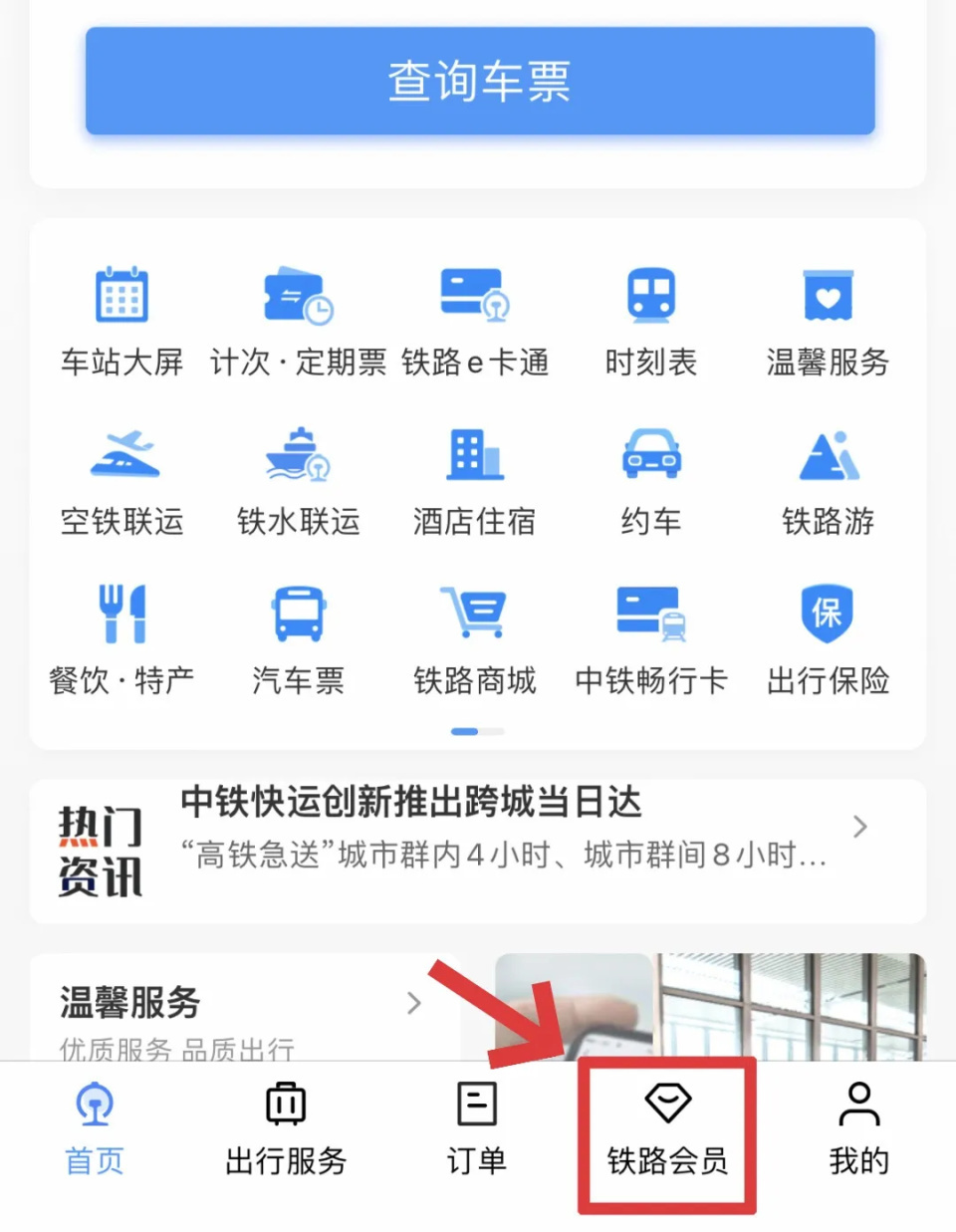Open the 时刻表 timetable icon
The height and width of the screenshot is (1232, 956).
[650, 319]
